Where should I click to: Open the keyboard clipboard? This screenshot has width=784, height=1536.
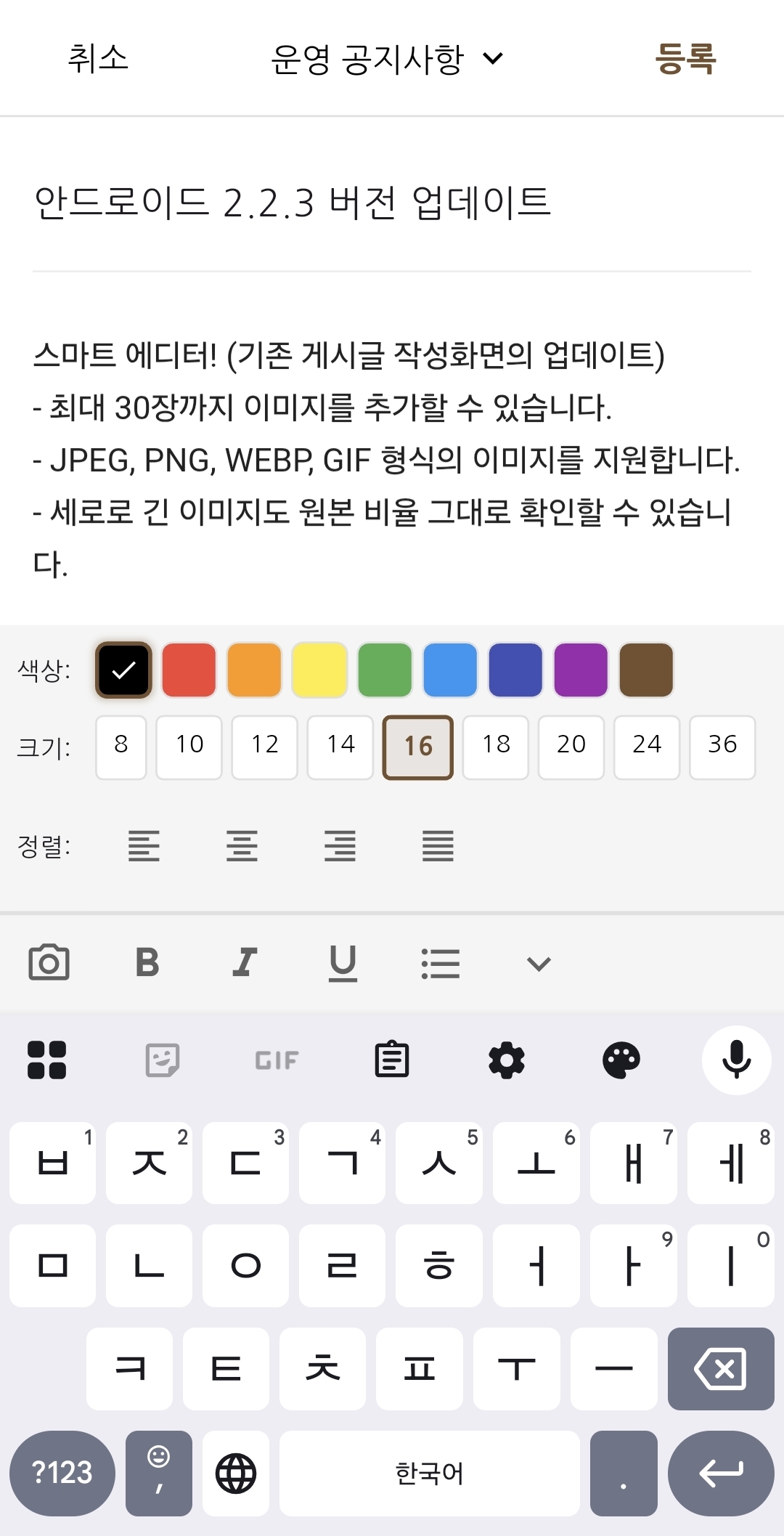point(392,1060)
